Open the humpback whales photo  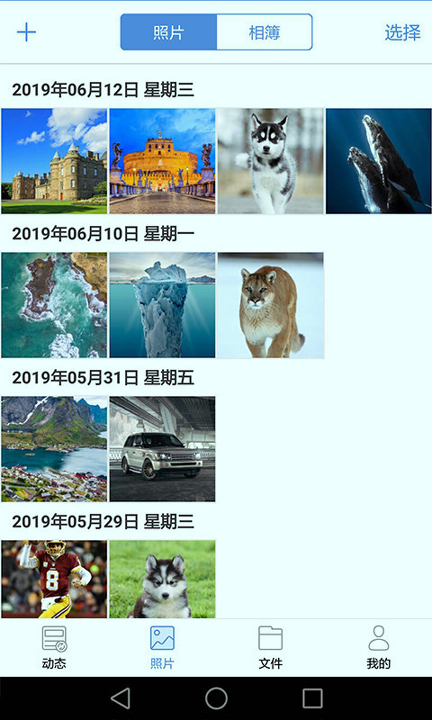pos(379,161)
